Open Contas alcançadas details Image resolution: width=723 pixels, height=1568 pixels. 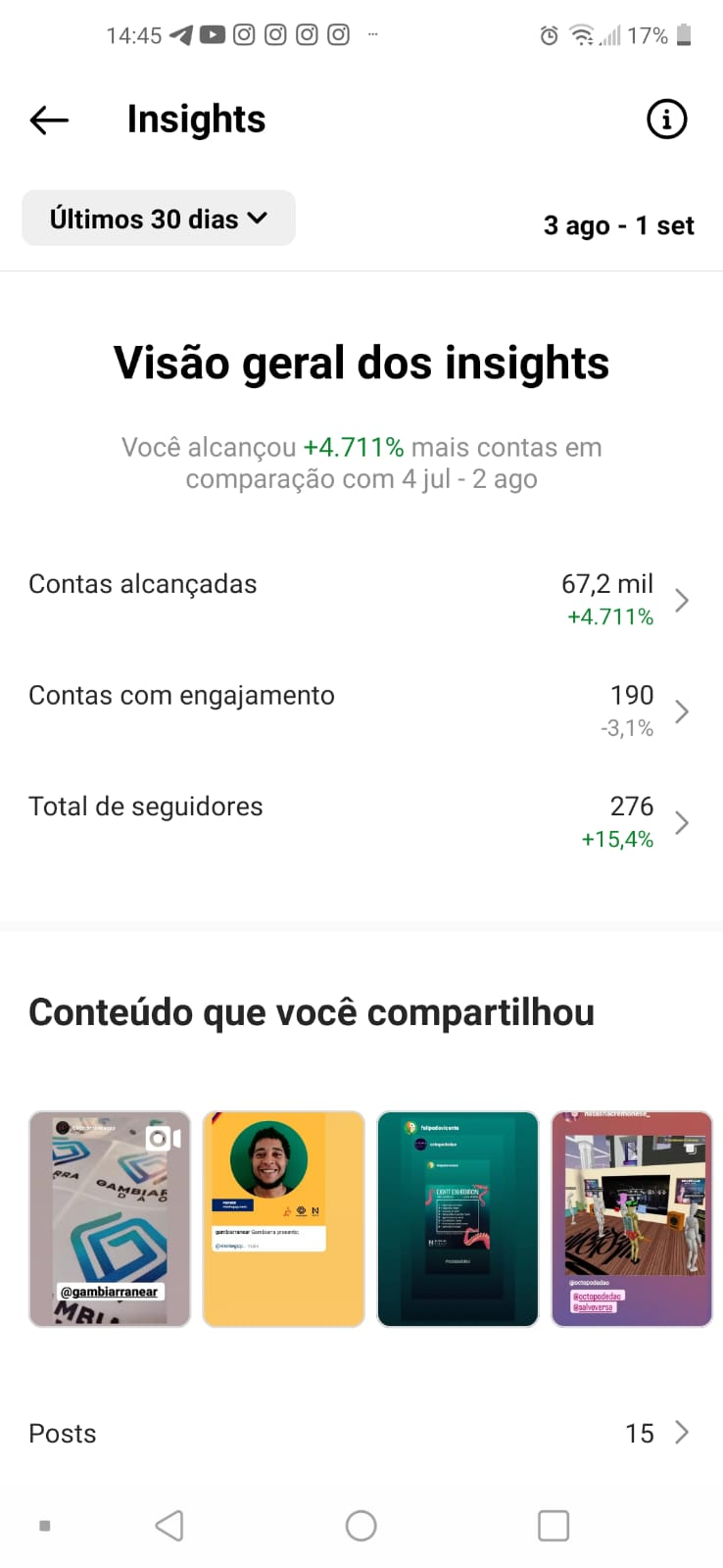click(361, 599)
